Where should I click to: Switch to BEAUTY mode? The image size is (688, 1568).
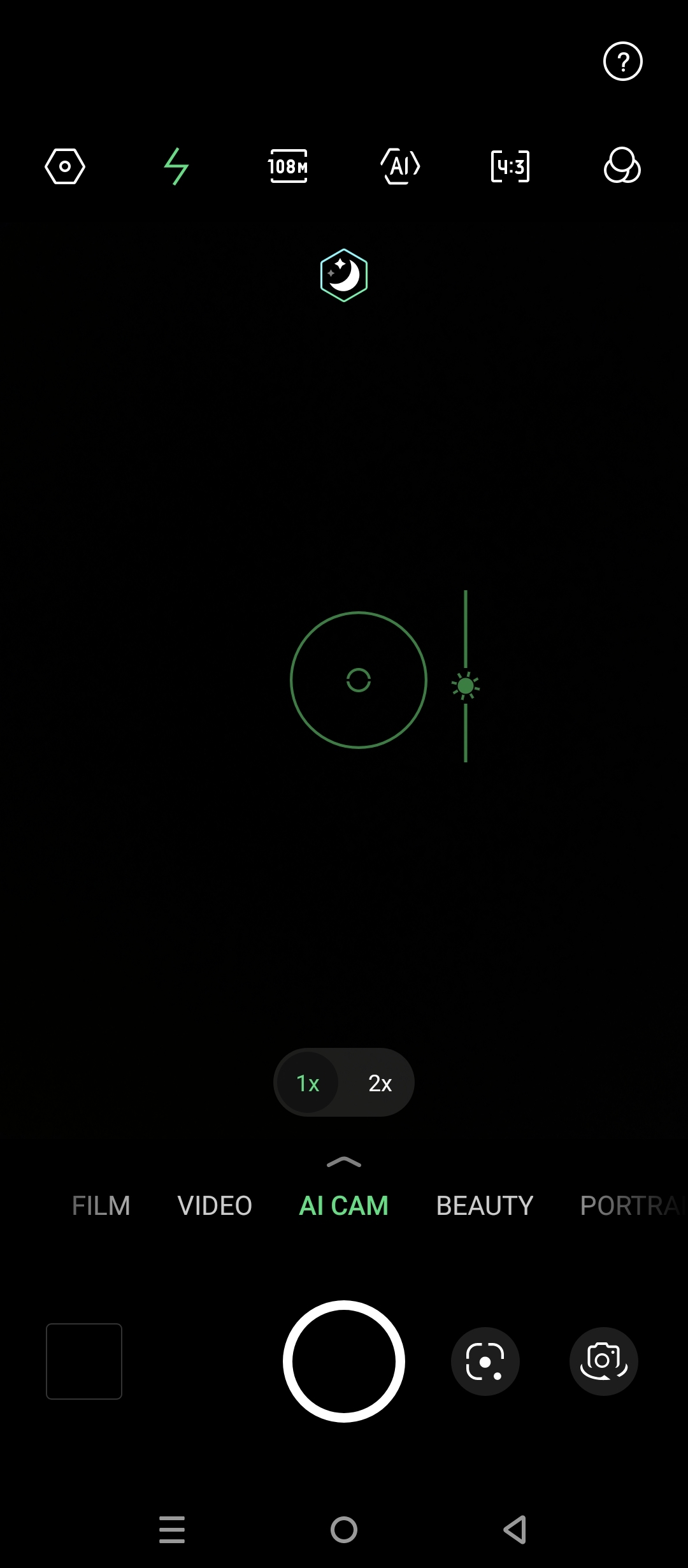(x=485, y=1206)
